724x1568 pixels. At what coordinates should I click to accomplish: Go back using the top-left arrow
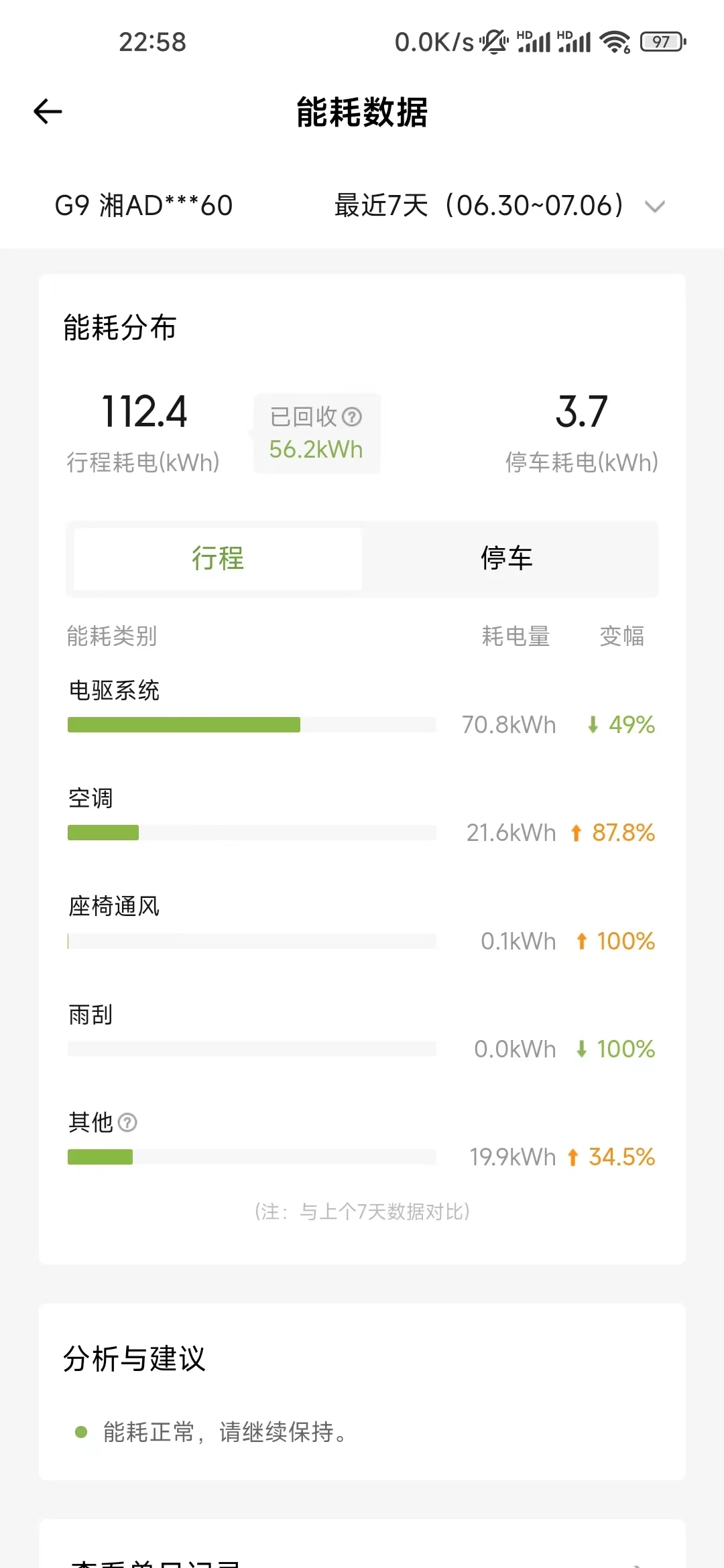click(48, 111)
